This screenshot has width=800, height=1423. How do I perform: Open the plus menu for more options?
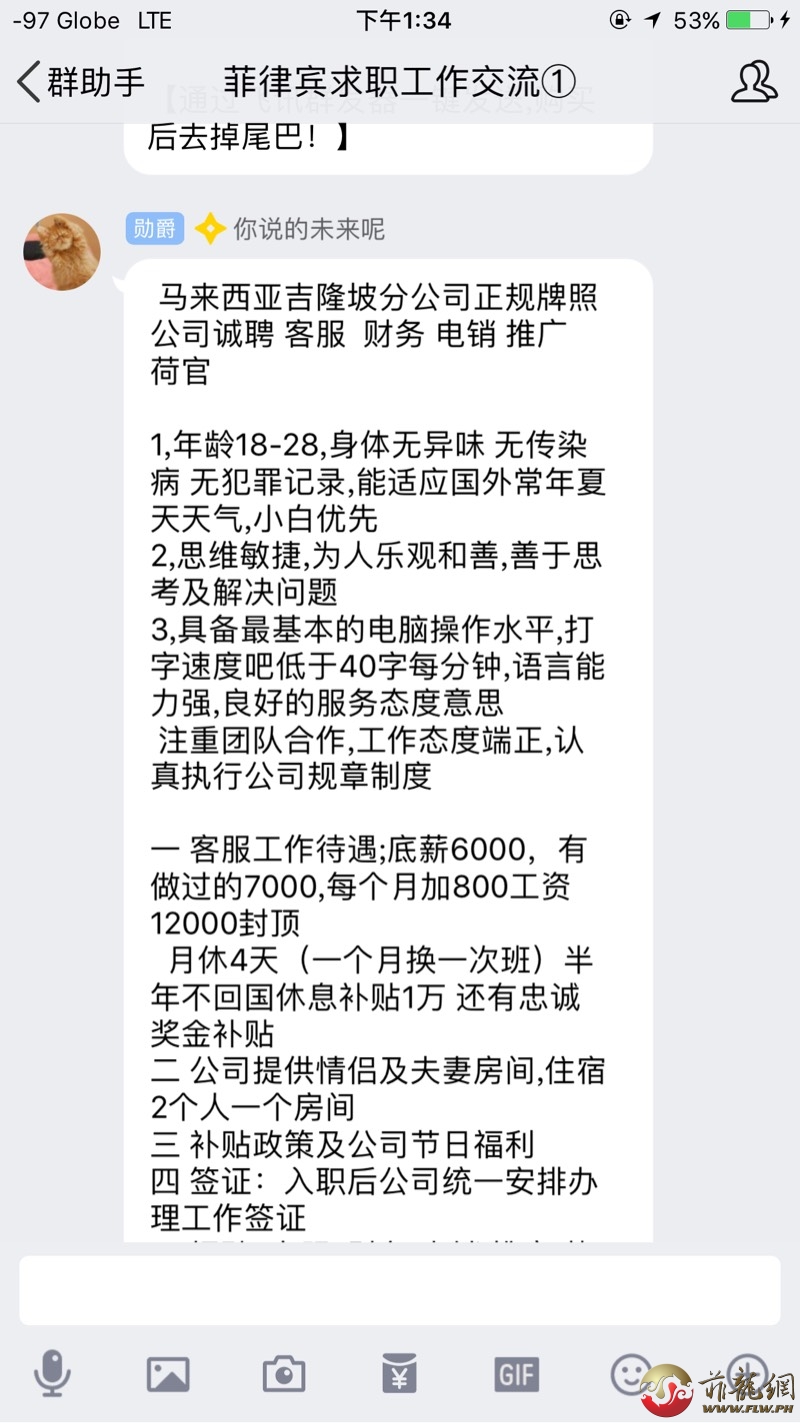pos(746,1372)
